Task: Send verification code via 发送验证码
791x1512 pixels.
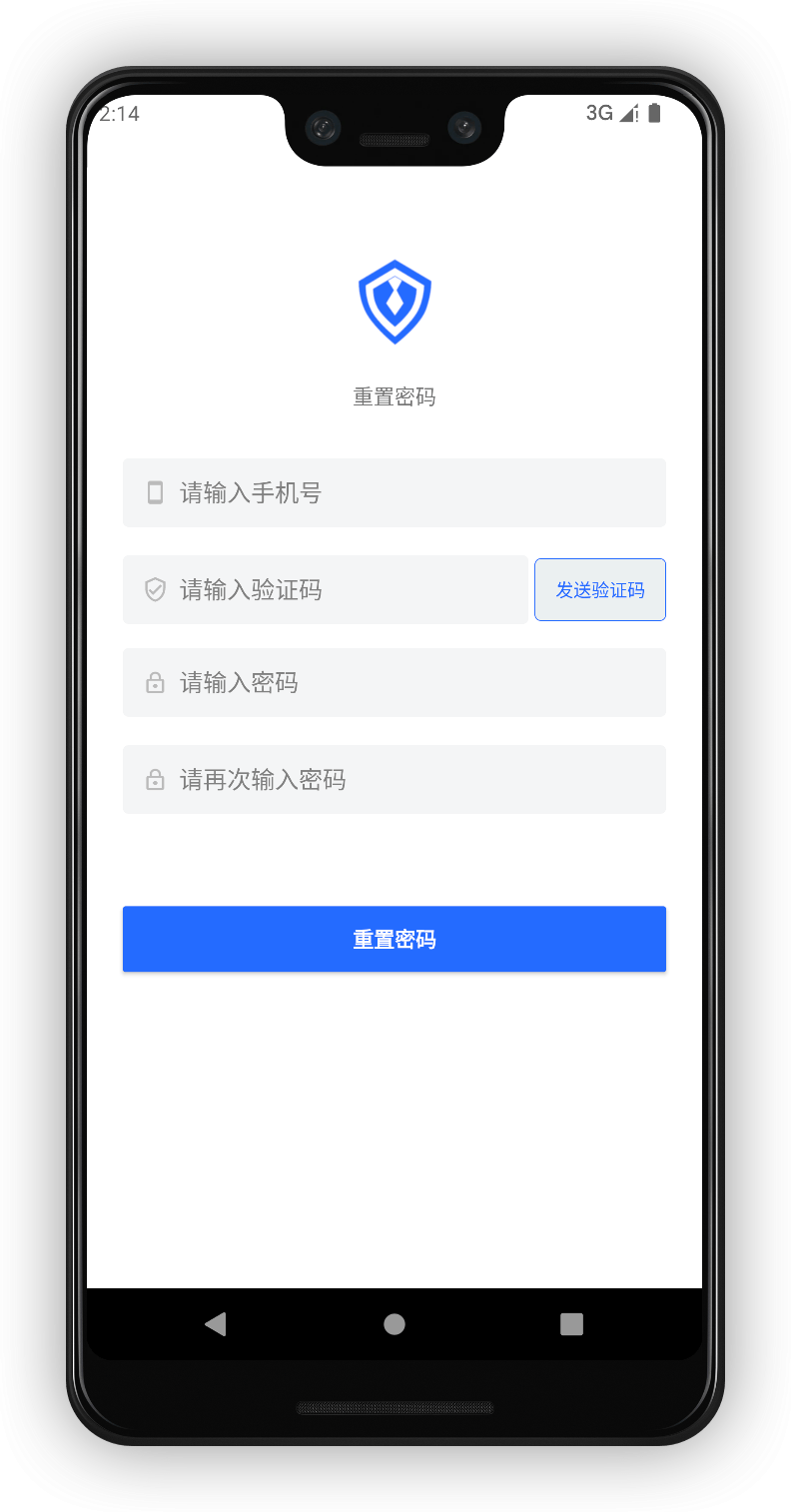Action: click(x=599, y=589)
